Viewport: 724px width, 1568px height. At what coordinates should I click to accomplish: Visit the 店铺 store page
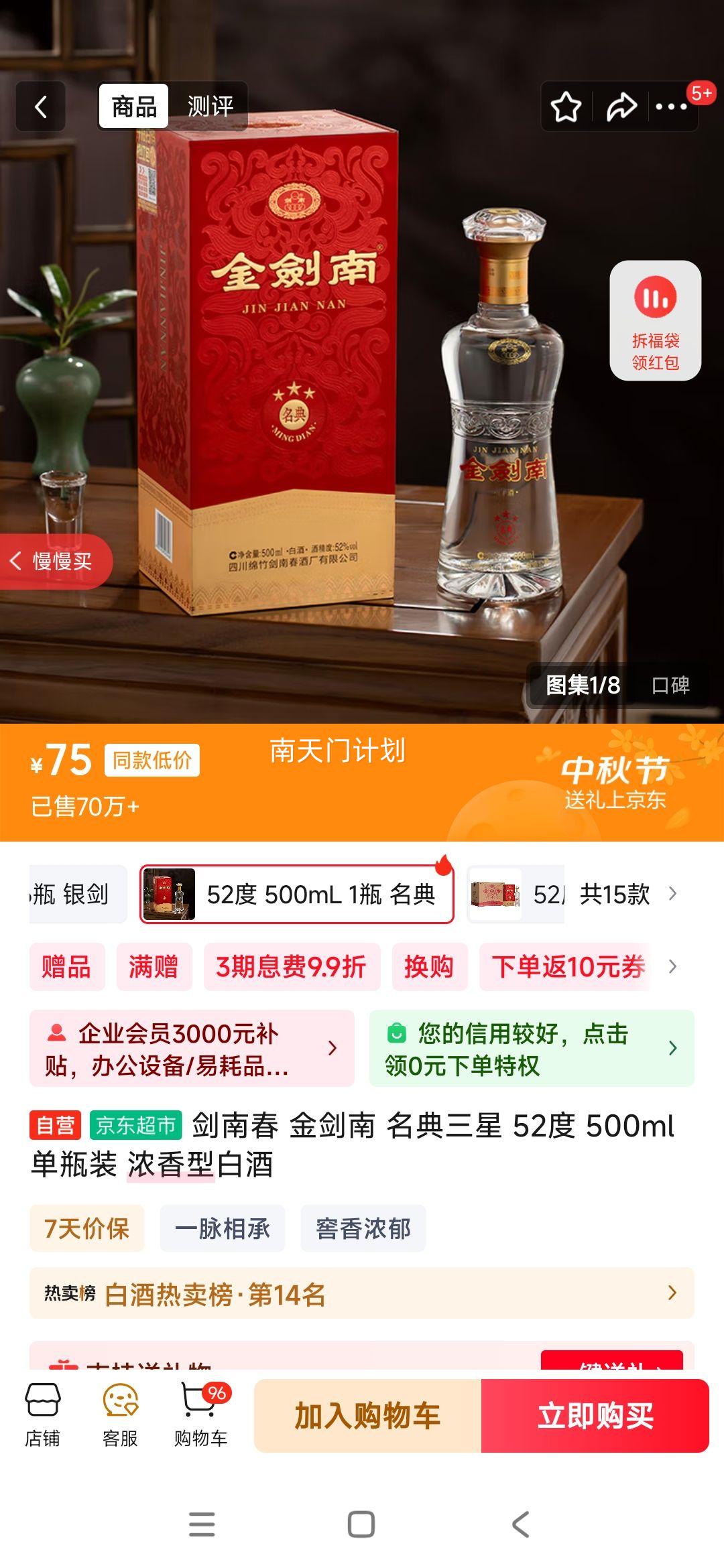pos(43,1415)
